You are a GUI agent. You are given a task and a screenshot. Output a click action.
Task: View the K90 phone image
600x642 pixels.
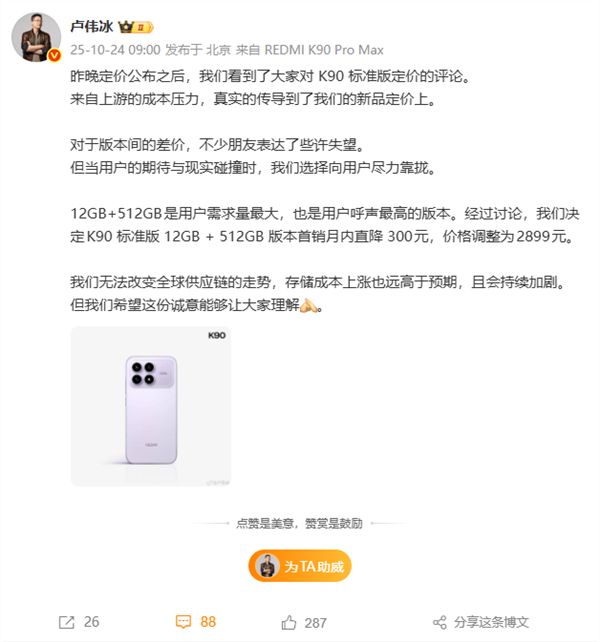pos(151,406)
